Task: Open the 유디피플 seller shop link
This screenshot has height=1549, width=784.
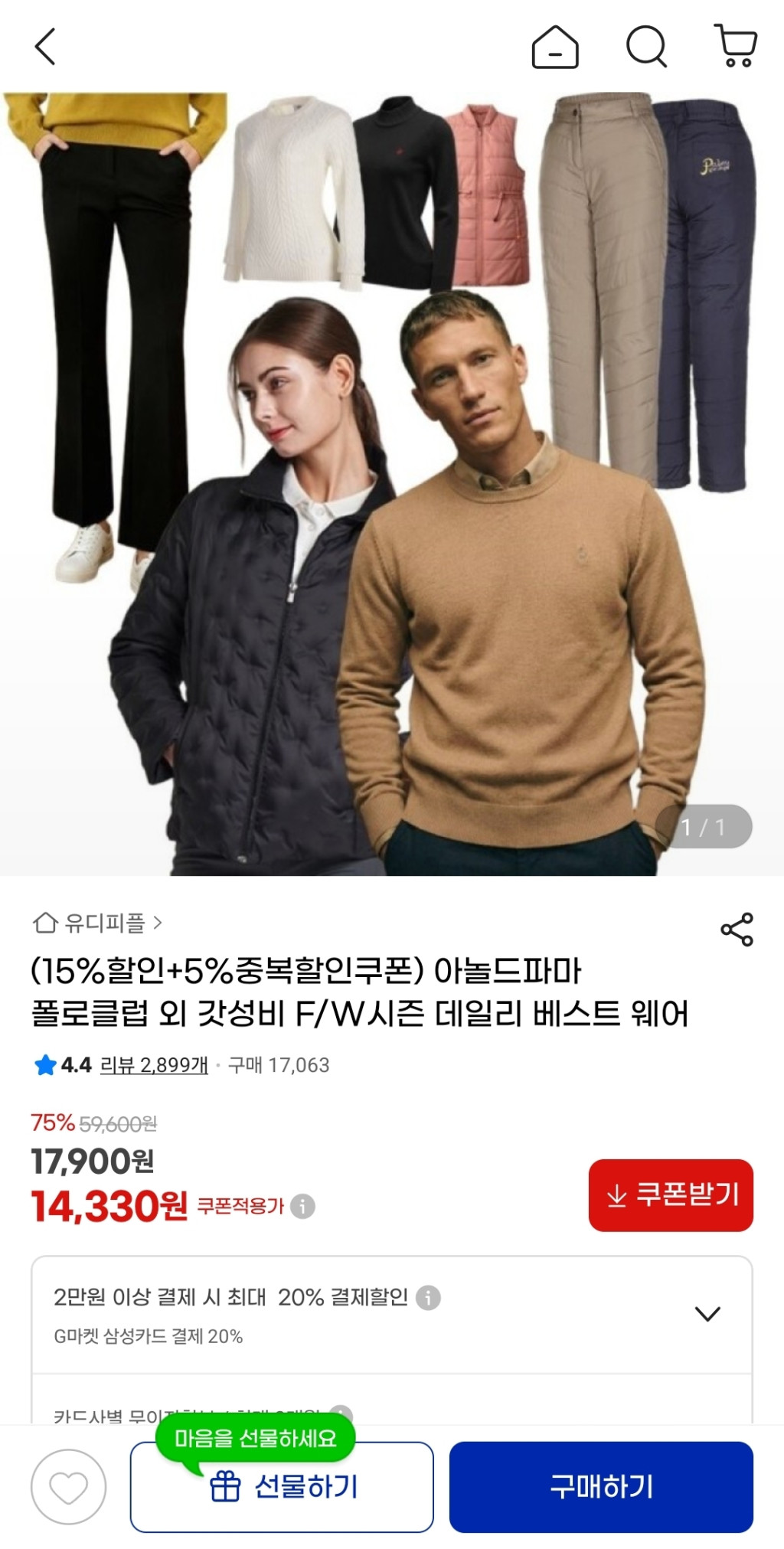Action: (x=98, y=923)
